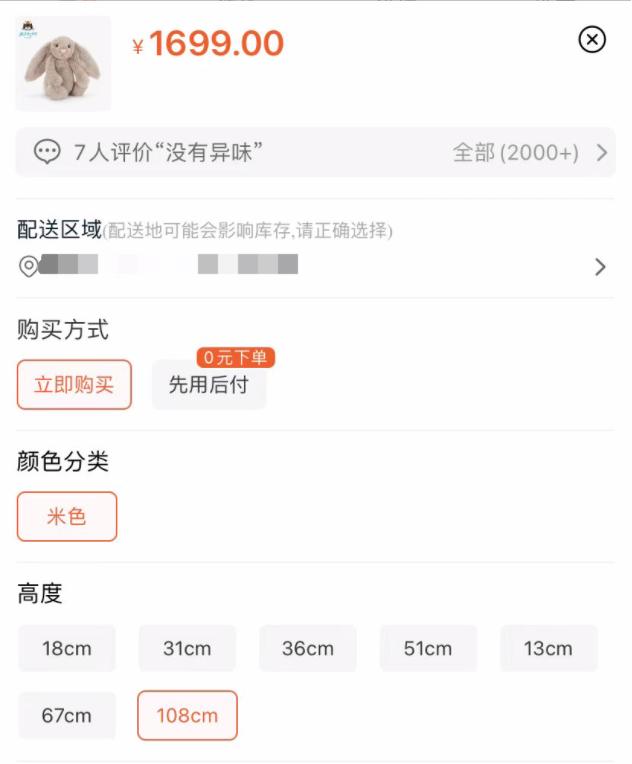Tap the 51cm height chip
Screen dimensions: 632x764
click(428, 648)
